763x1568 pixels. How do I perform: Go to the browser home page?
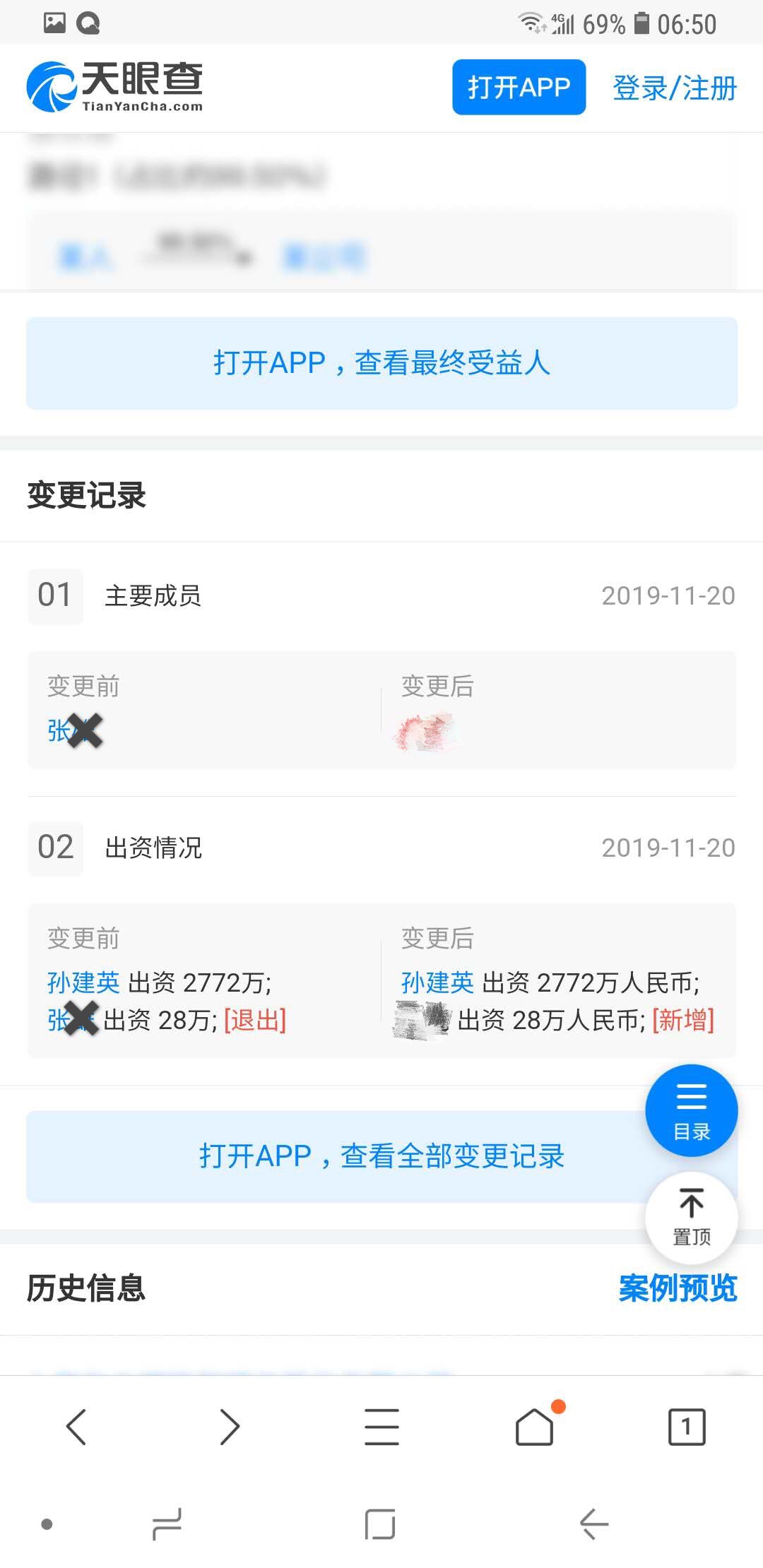pyautogui.click(x=535, y=1427)
